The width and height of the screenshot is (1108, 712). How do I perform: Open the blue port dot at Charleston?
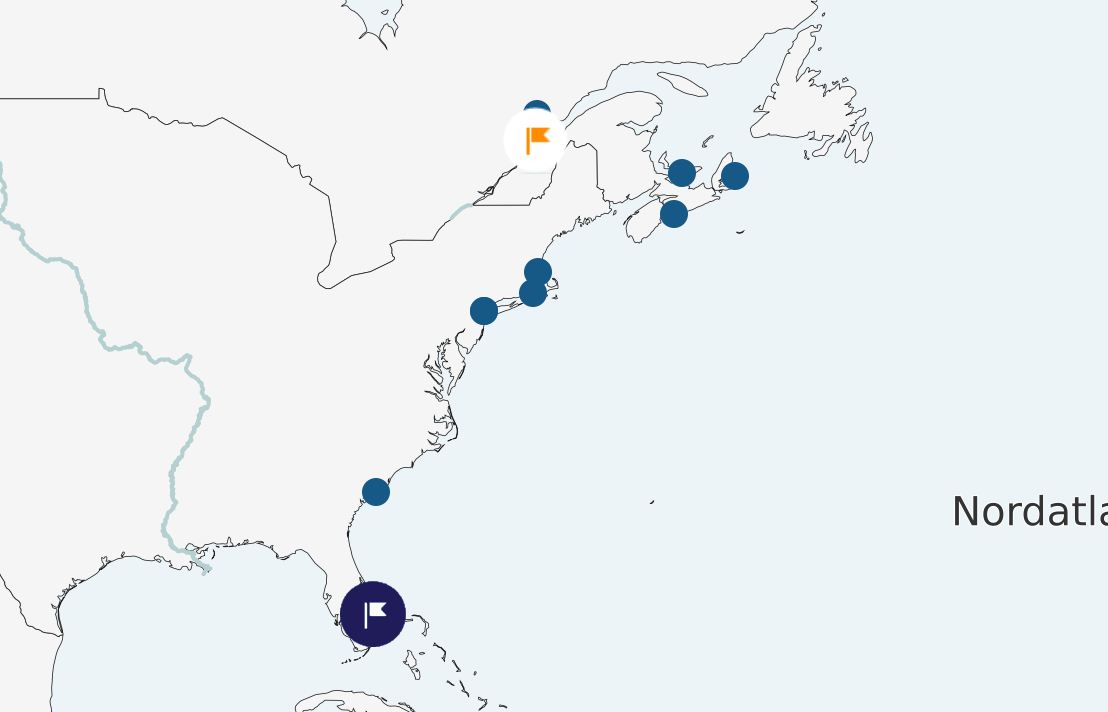click(376, 492)
